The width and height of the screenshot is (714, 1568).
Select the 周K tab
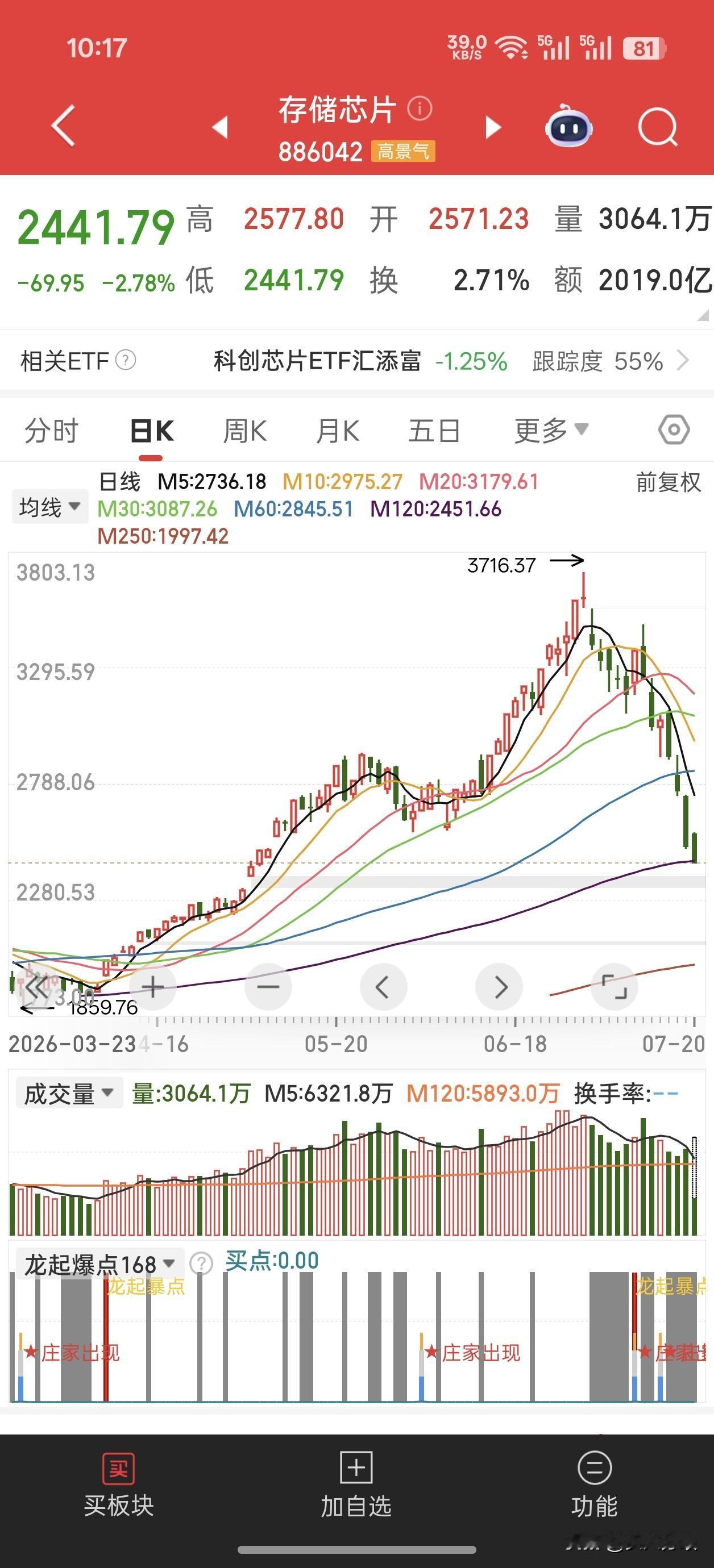point(244,431)
